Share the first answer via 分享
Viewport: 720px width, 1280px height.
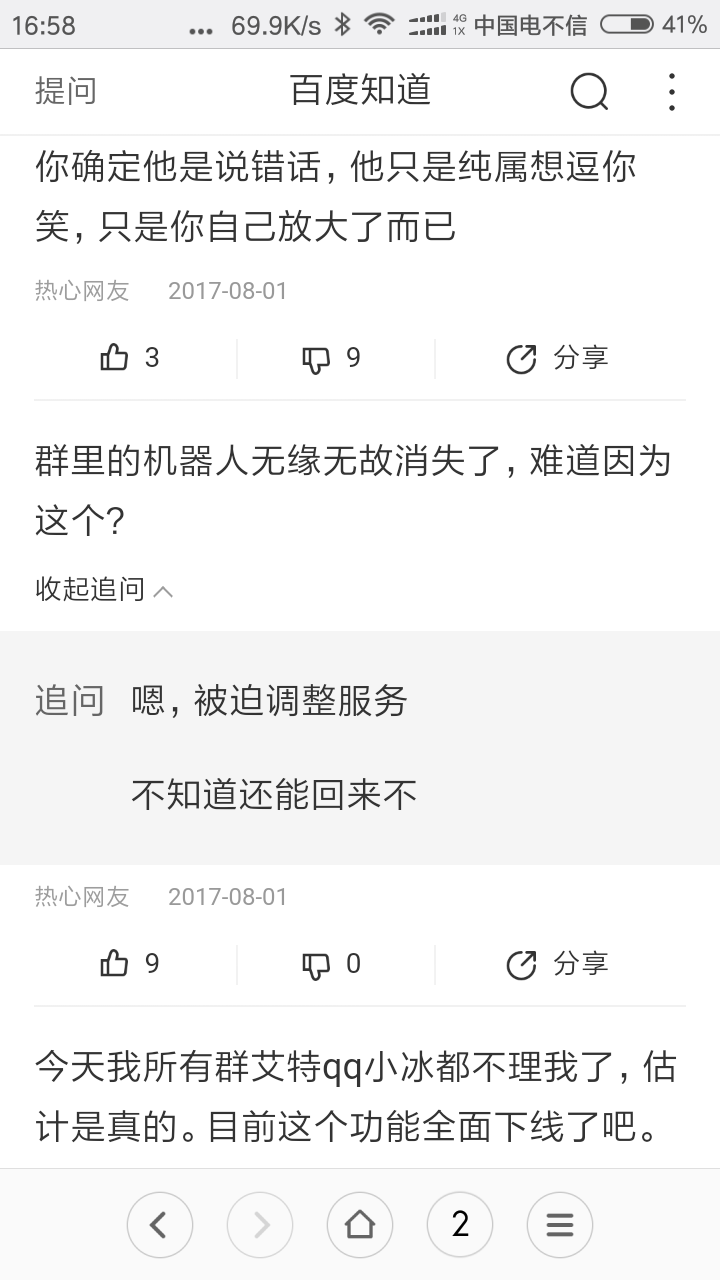click(558, 358)
